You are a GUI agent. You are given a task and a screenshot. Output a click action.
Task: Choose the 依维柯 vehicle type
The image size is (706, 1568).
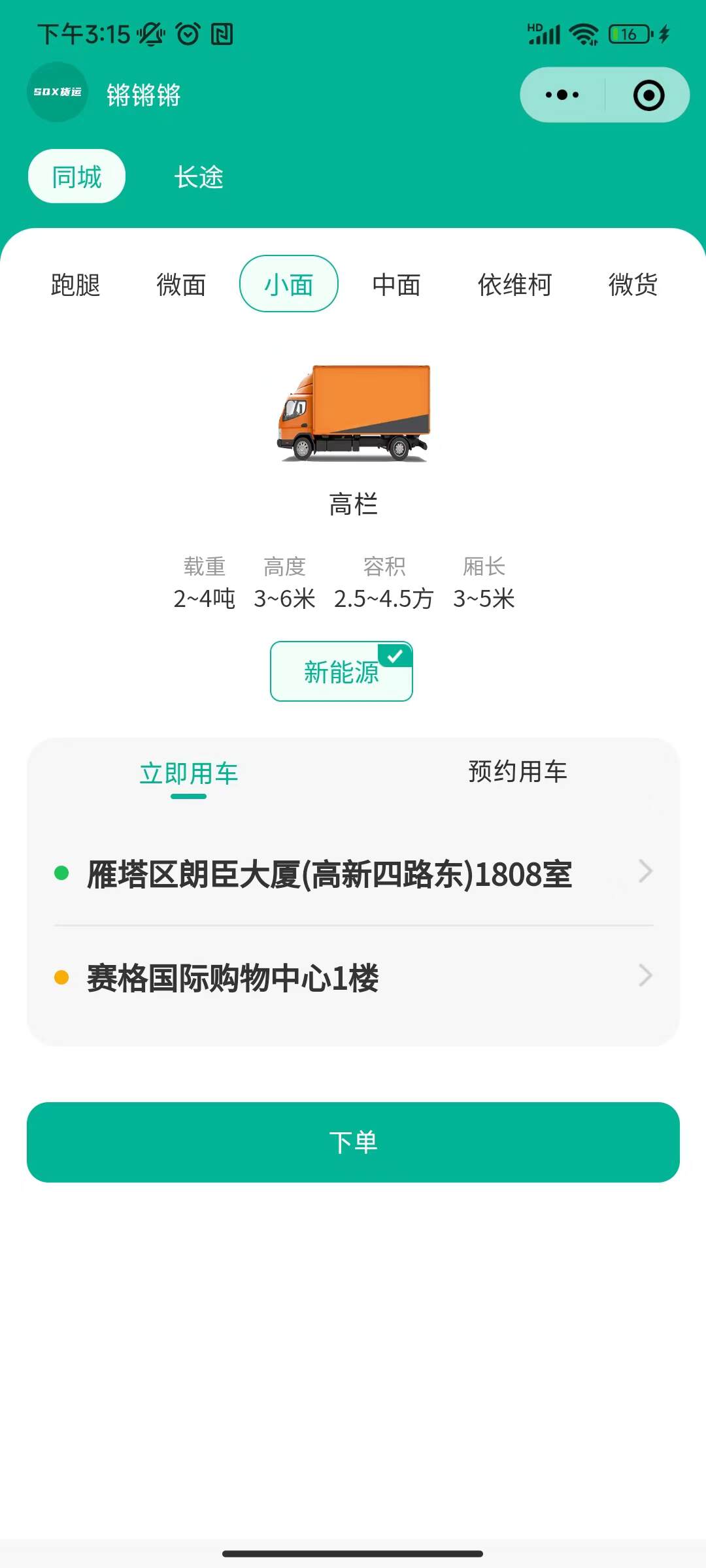click(x=515, y=285)
